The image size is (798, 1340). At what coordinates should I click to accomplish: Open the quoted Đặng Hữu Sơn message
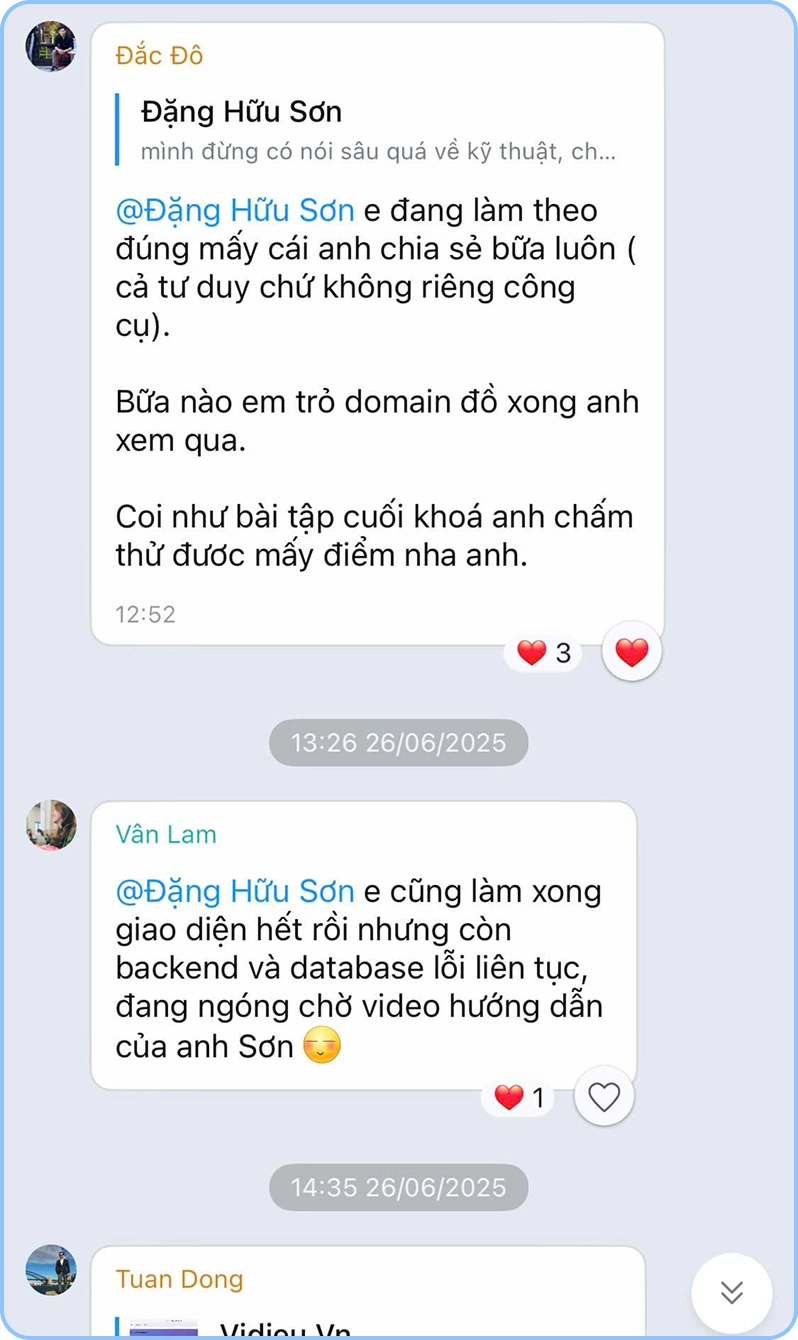378,130
